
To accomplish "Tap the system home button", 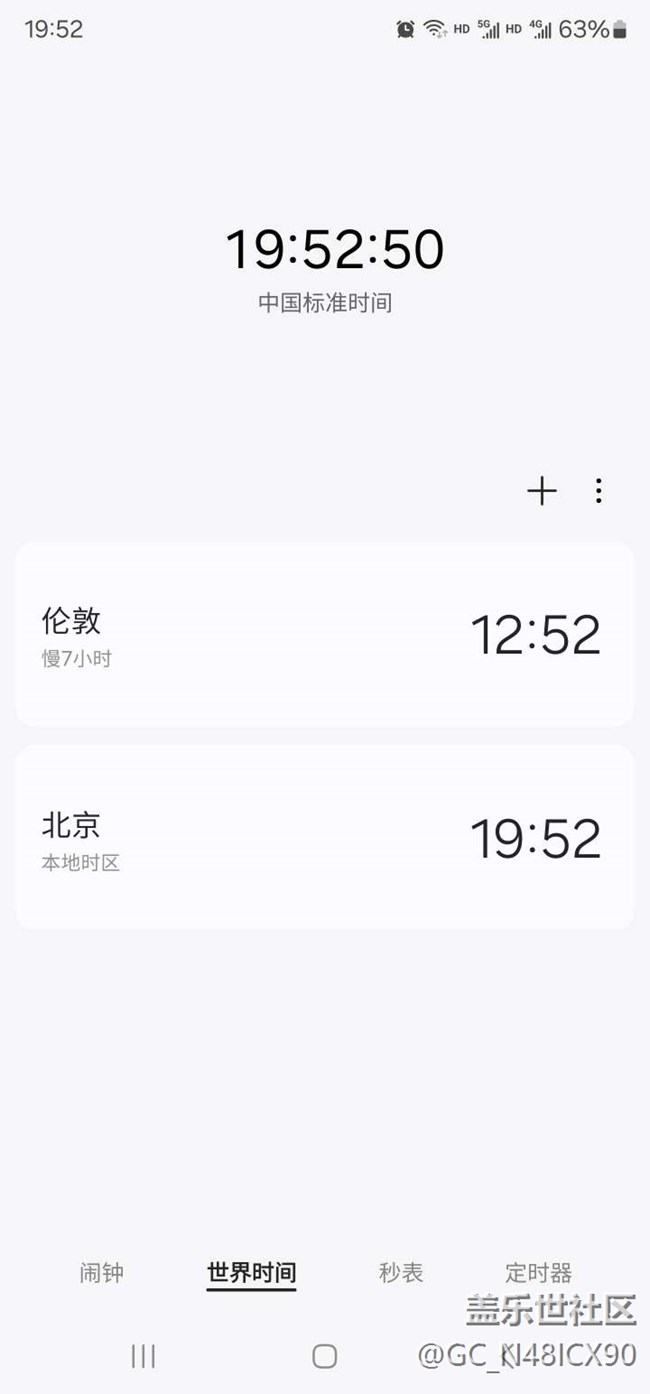I will (x=324, y=1356).
